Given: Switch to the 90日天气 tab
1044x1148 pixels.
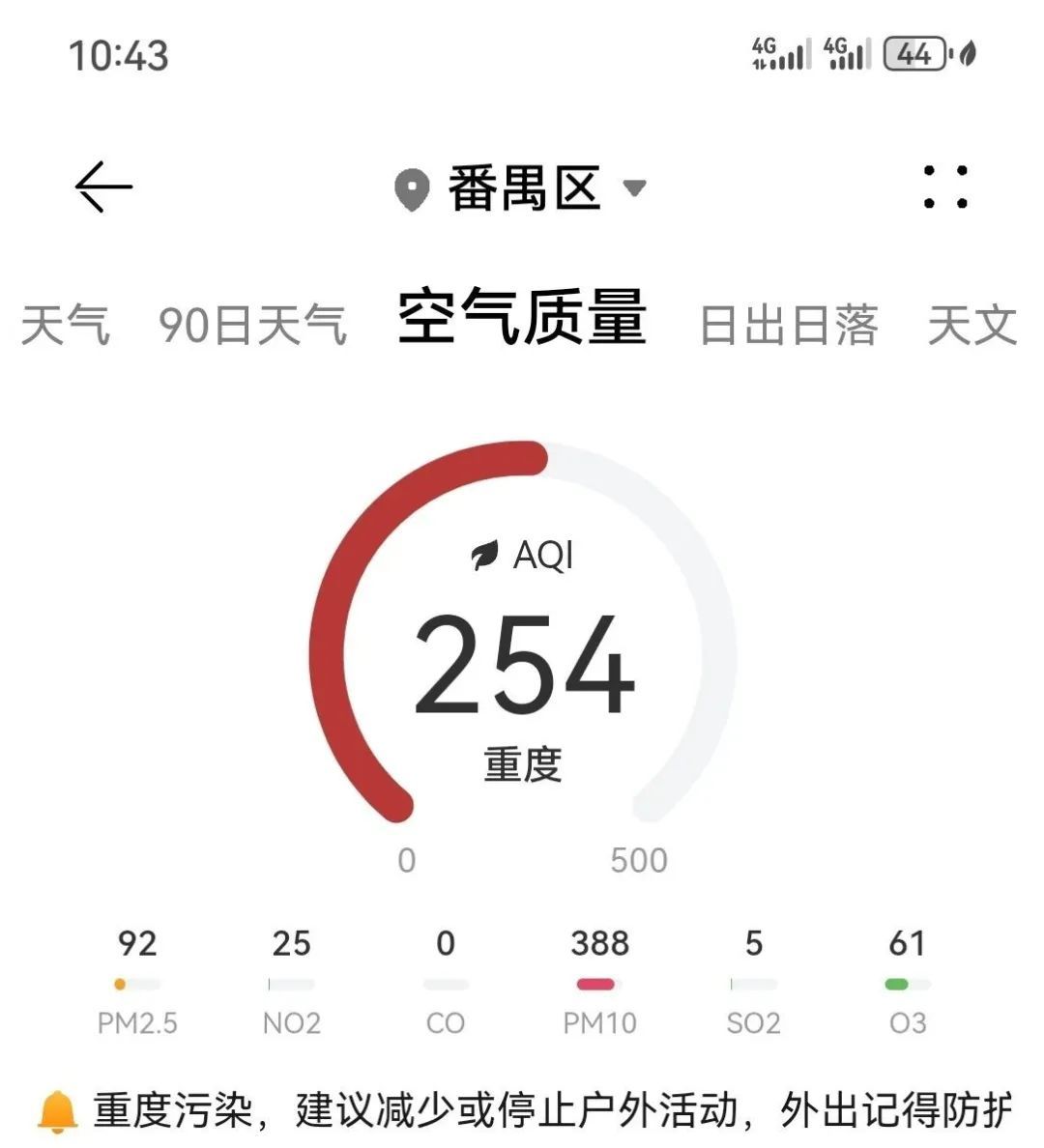Looking at the screenshot, I should [x=252, y=325].
